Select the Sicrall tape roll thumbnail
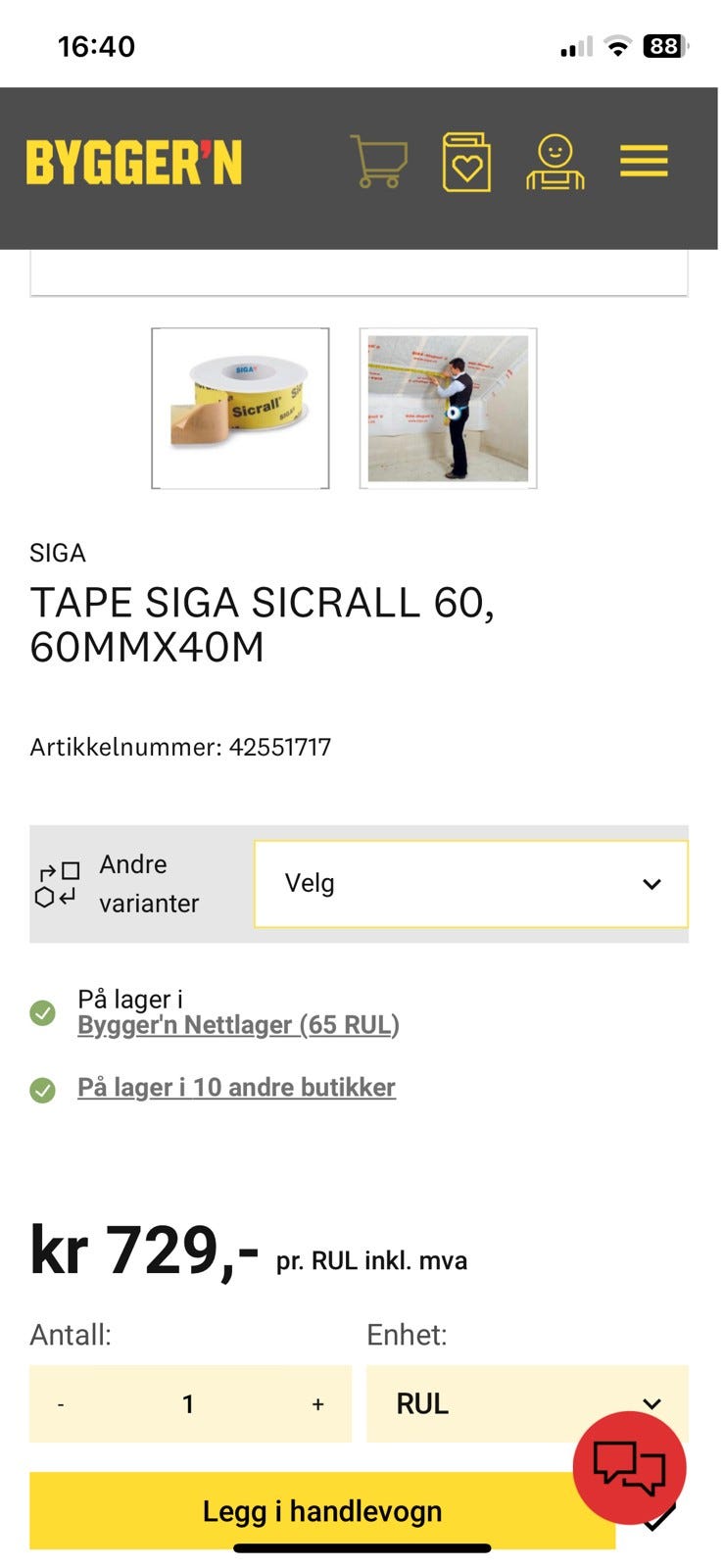724x1568 pixels. tap(240, 408)
